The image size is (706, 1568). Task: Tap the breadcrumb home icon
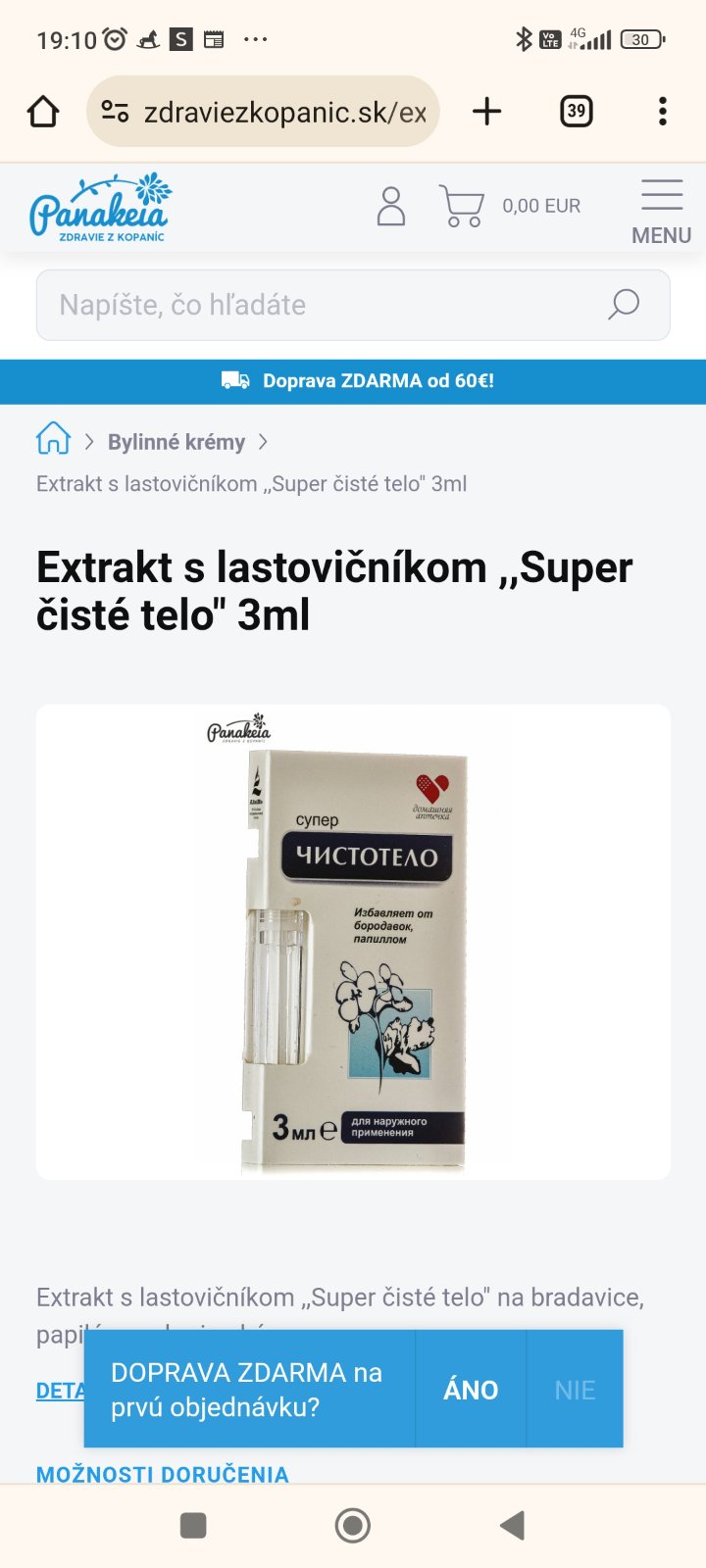[x=53, y=440]
